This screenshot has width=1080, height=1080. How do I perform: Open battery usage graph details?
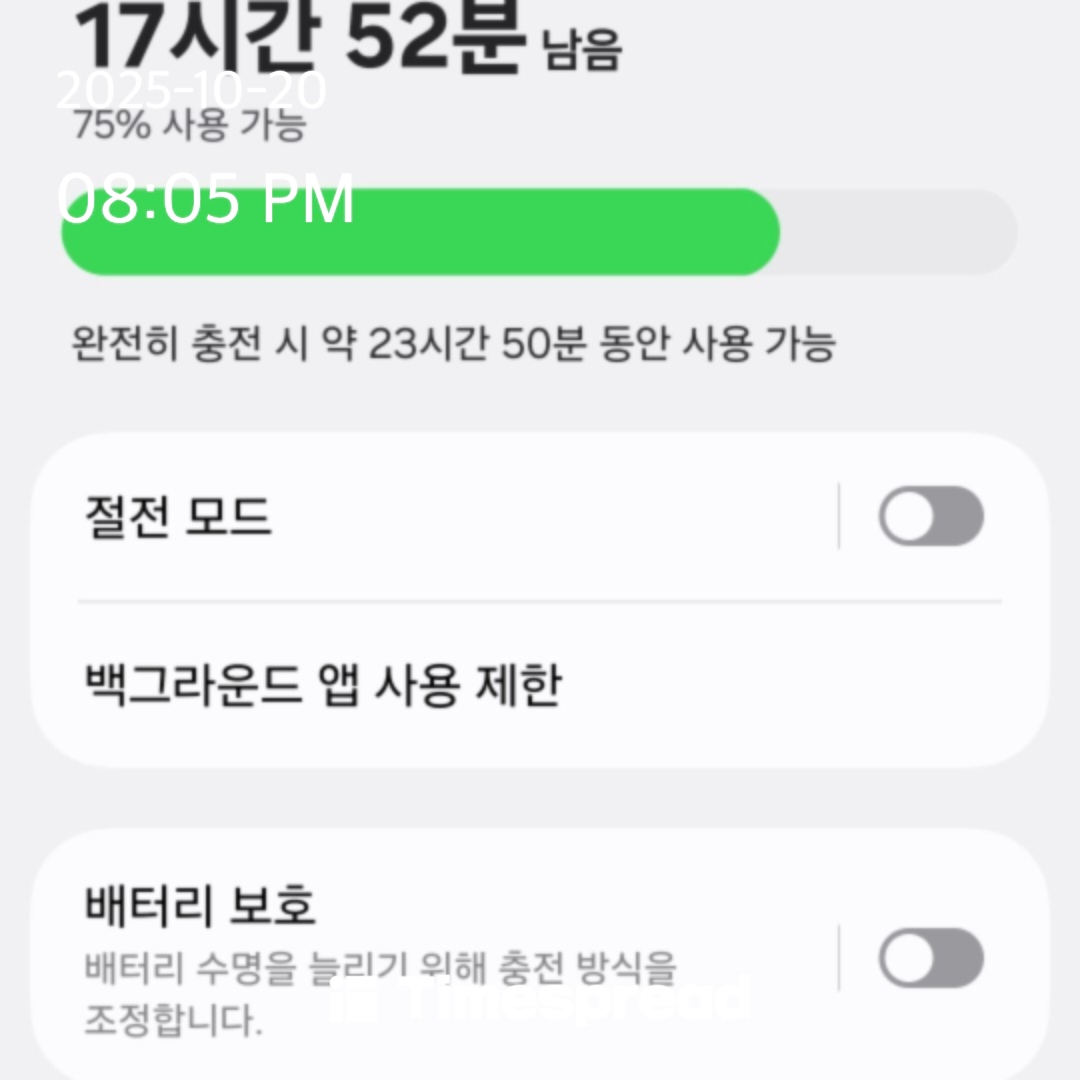point(540,232)
